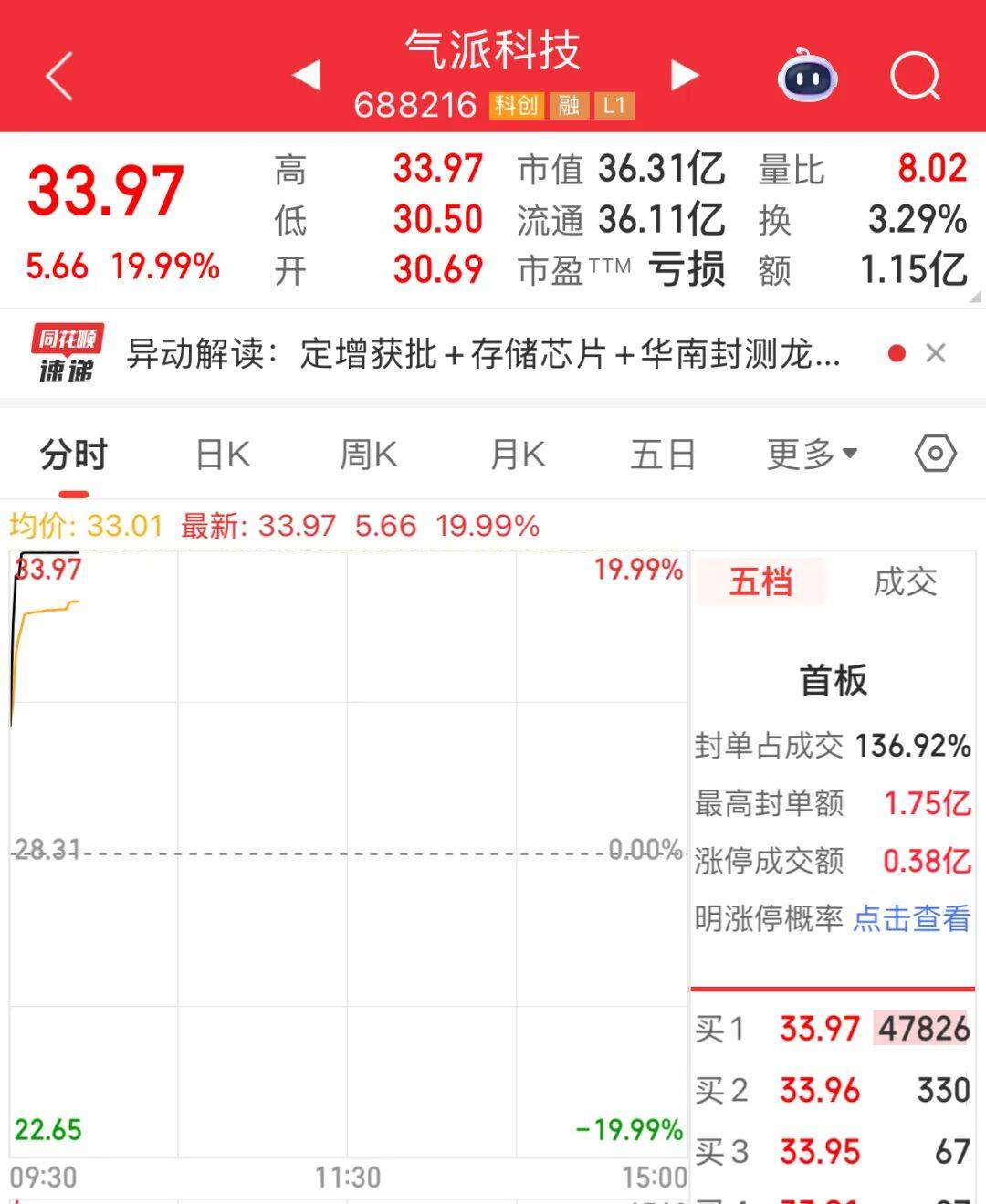Dismiss the 异动解读 news banner
Image resolution: width=986 pixels, height=1204 pixels.
point(937,354)
